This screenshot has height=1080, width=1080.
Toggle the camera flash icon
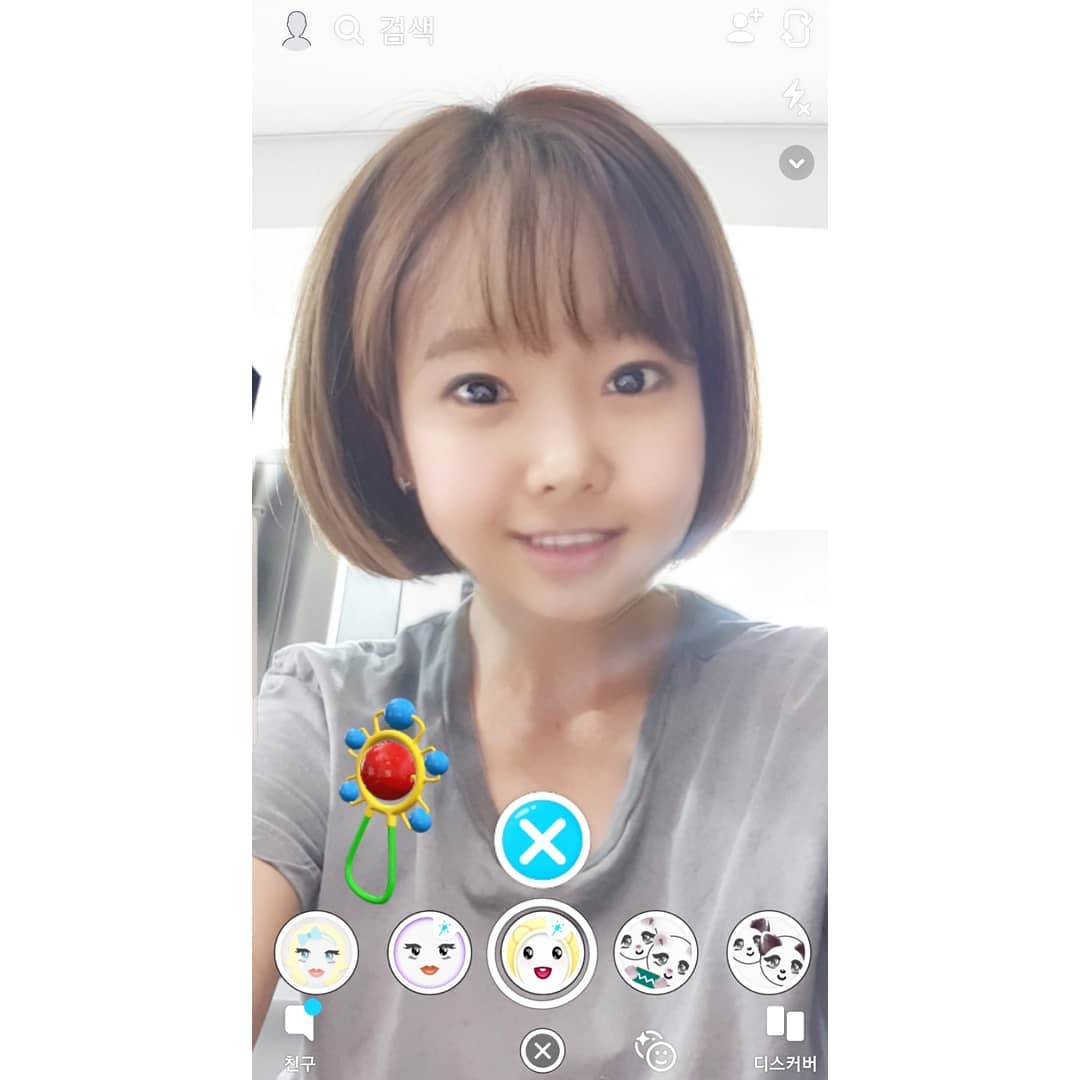coord(796,97)
